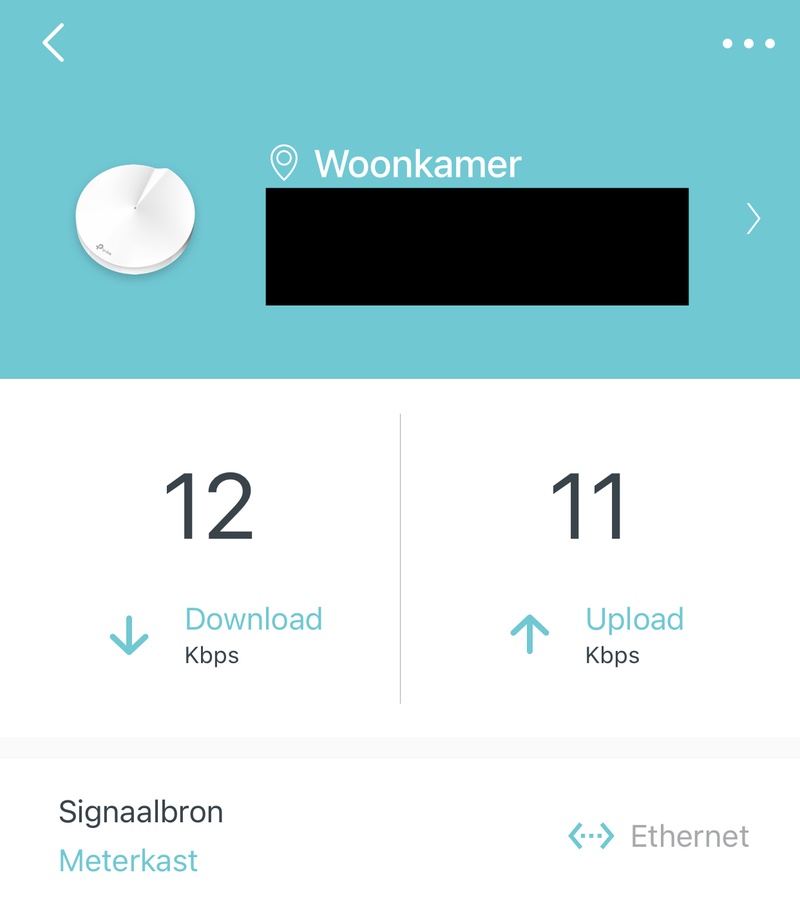Go back using the top-left arrow
The height and width of the screenshot is (908, 800).
click(54, 44)
